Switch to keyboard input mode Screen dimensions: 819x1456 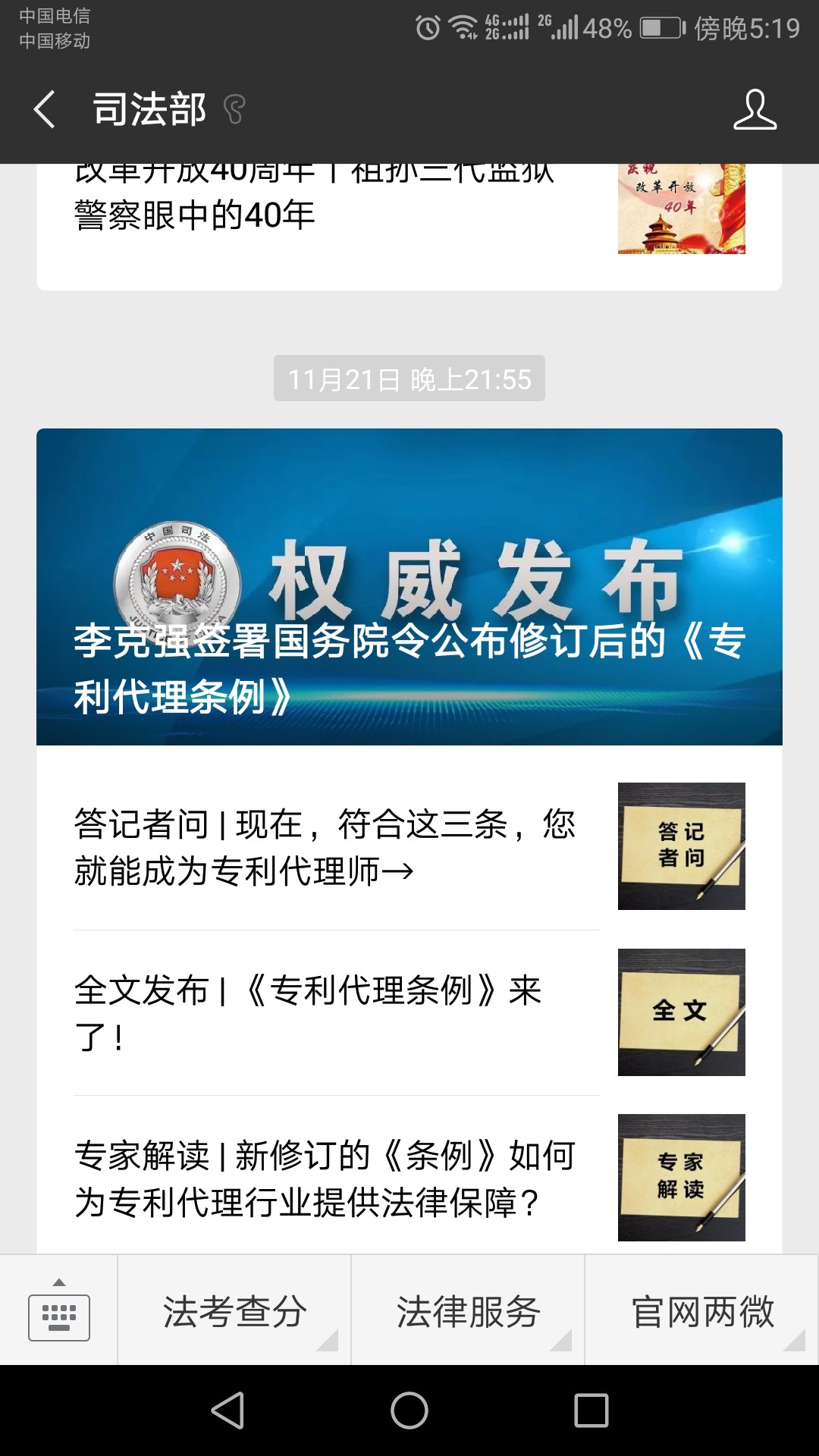59,1312
